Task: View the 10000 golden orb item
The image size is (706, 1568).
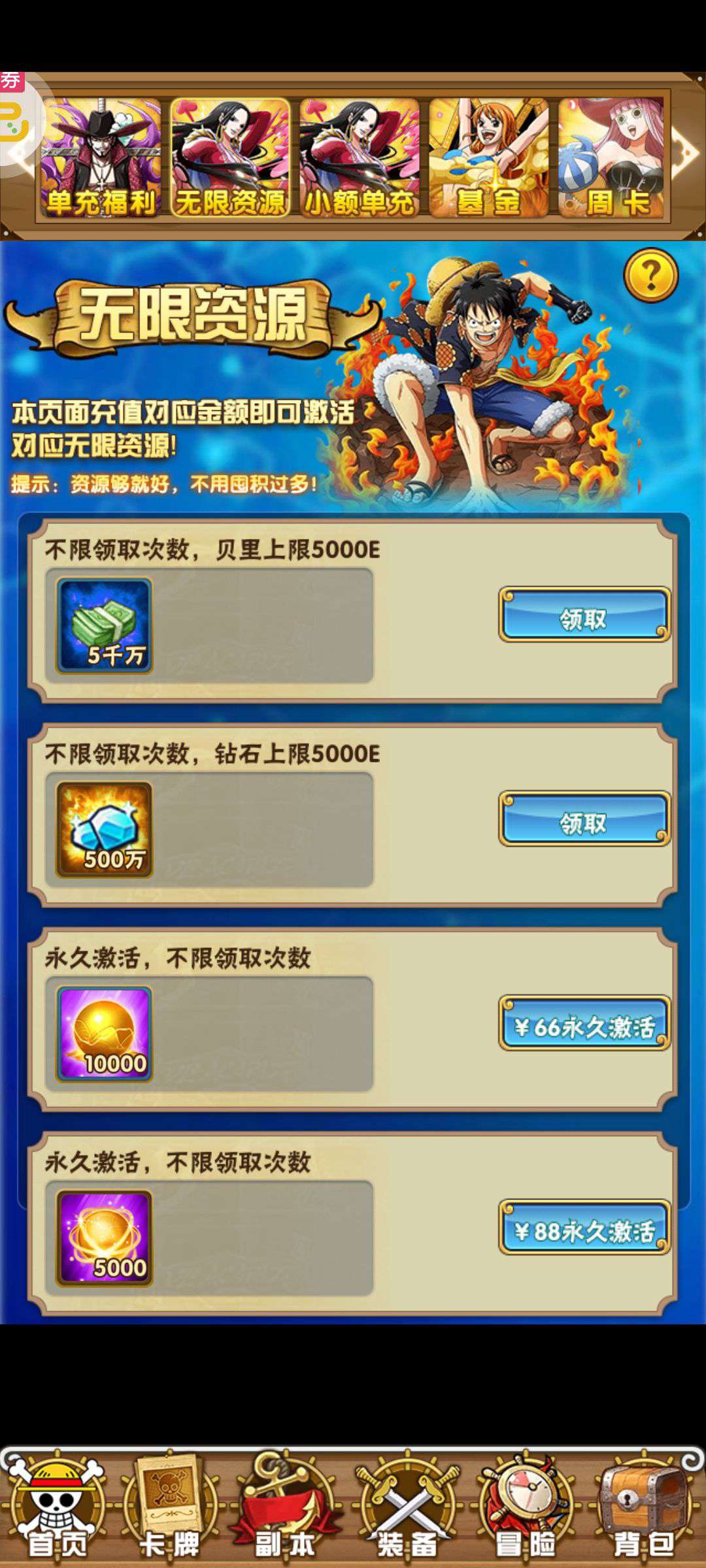Action: (105, 1034)
